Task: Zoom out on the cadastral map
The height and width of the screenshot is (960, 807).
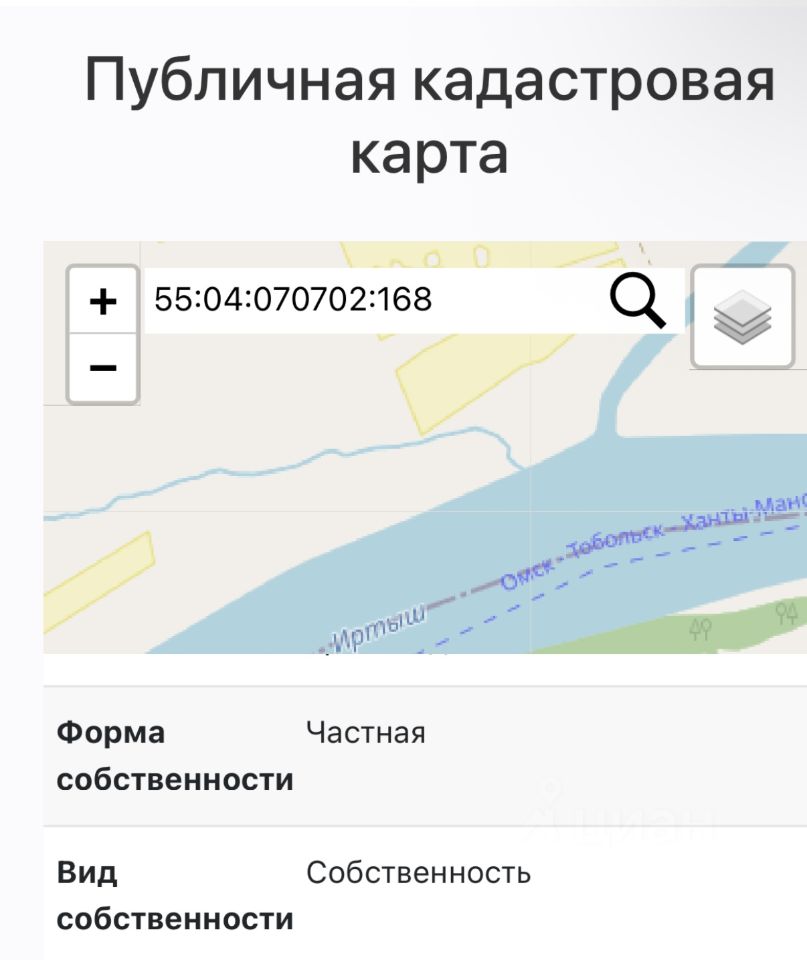Action: [103, 368]
